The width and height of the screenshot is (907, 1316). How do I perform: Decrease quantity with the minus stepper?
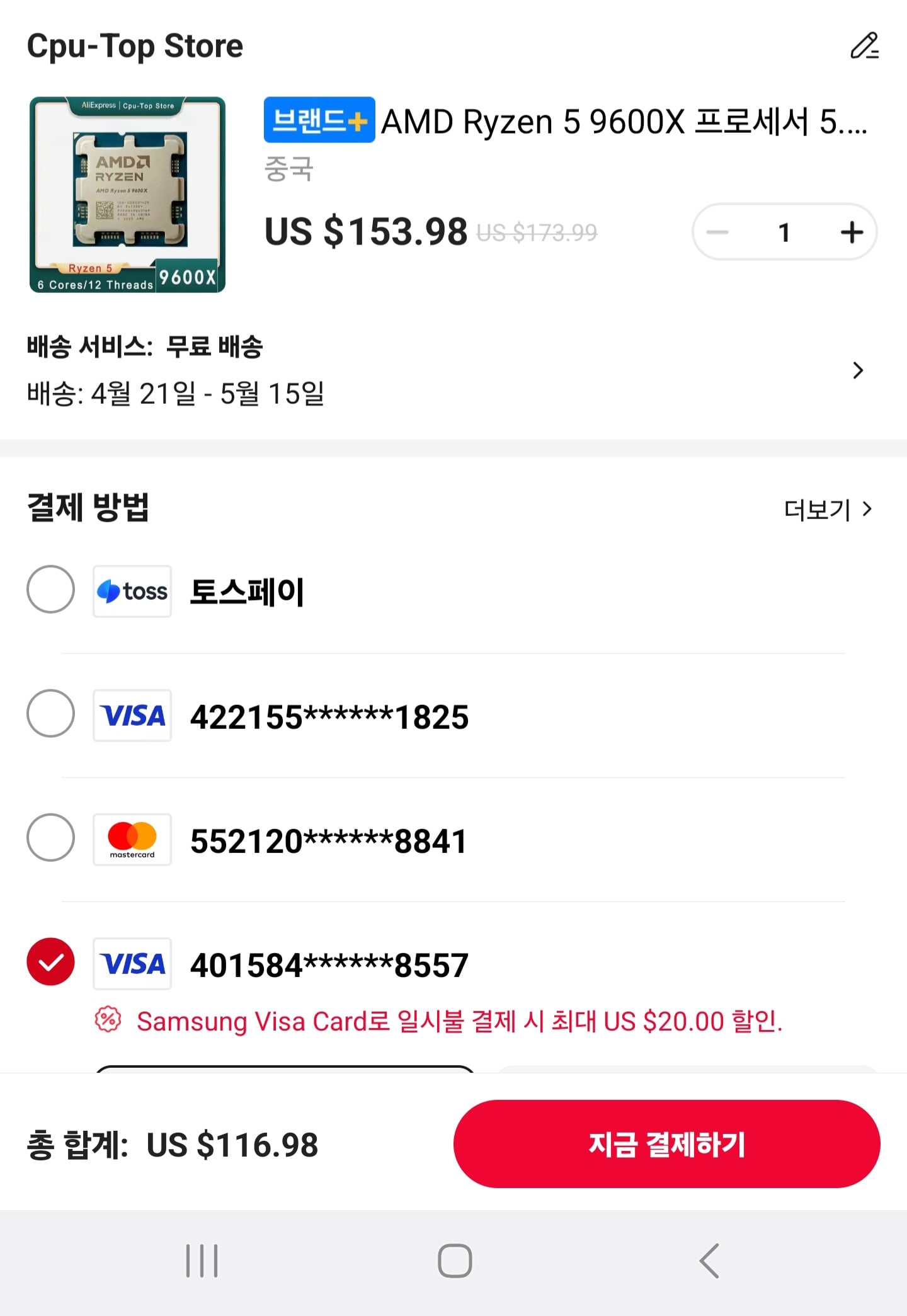click(717, 232)
